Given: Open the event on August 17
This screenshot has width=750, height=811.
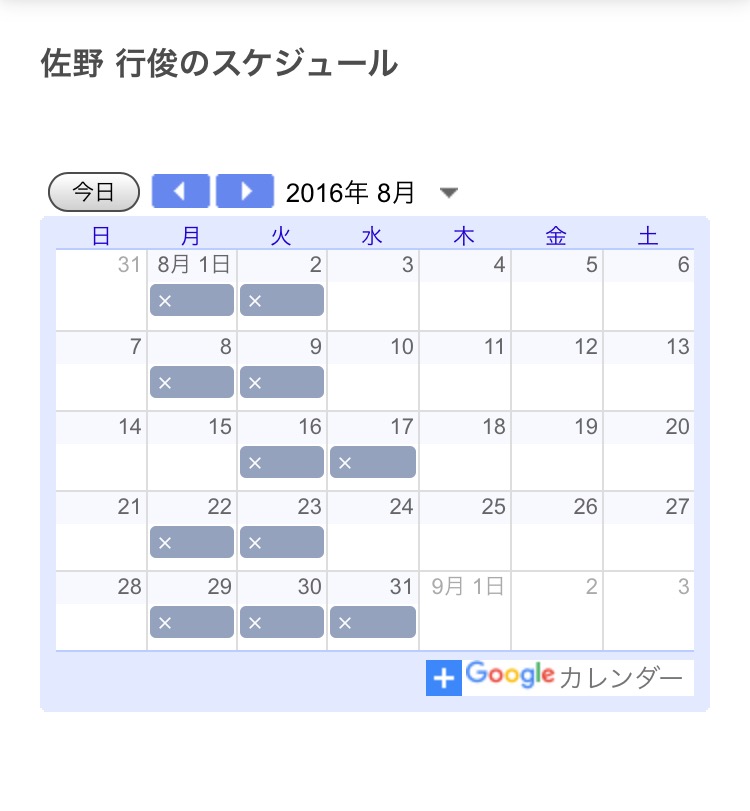Looking at the screenshot, I should pyautogui.click(x=372, y=462).
